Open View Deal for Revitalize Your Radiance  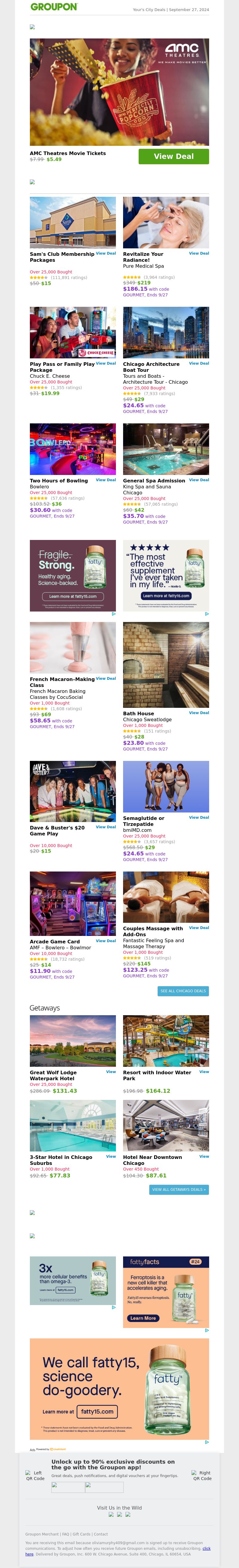[x=199, y=253]
